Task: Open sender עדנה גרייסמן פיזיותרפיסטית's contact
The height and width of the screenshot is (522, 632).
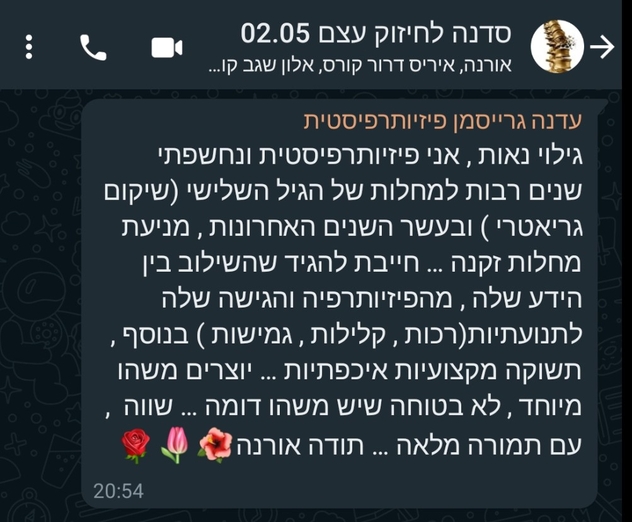Action: [450, 121]
